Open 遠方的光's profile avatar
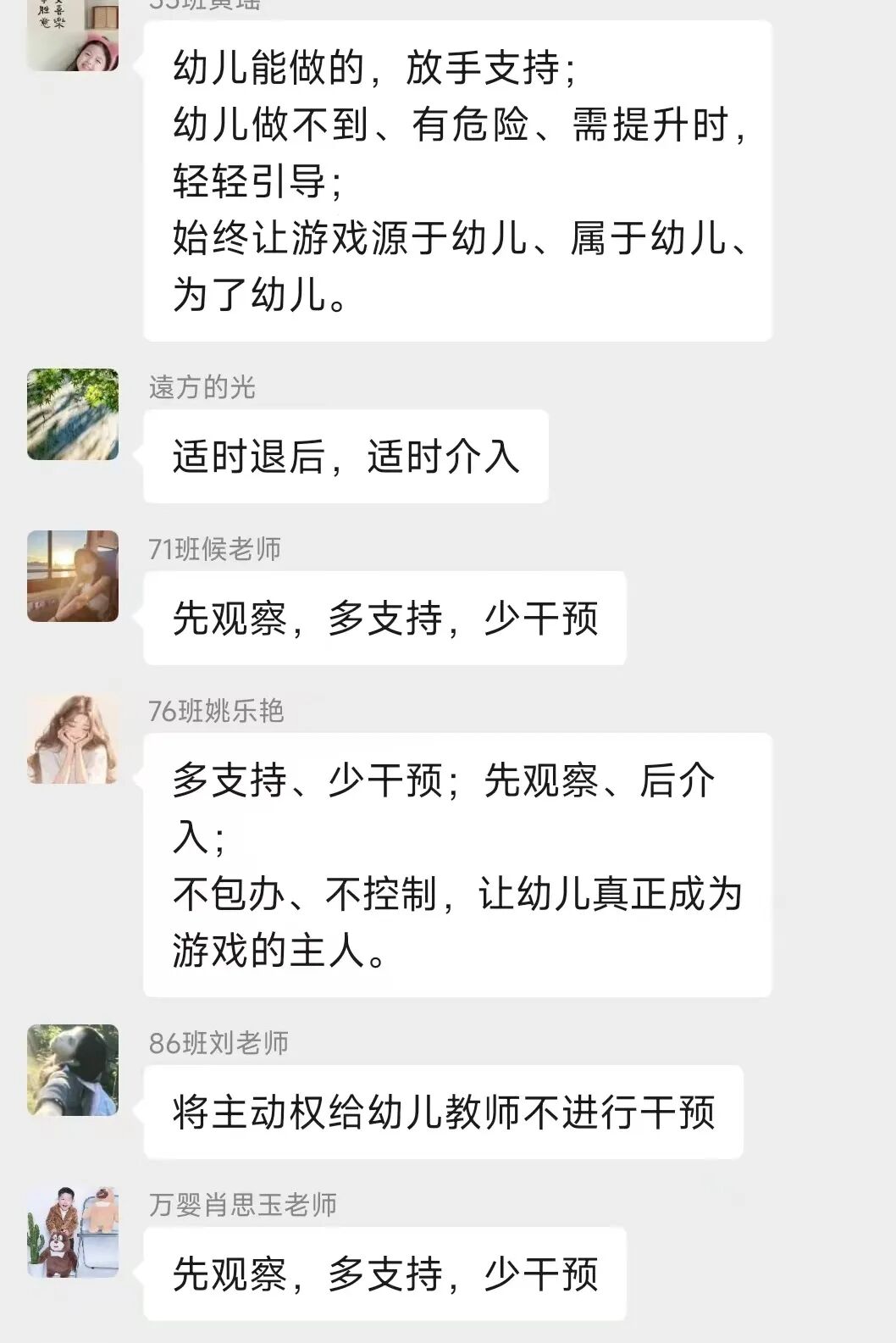896x1343 pixels. pos(73,414)
